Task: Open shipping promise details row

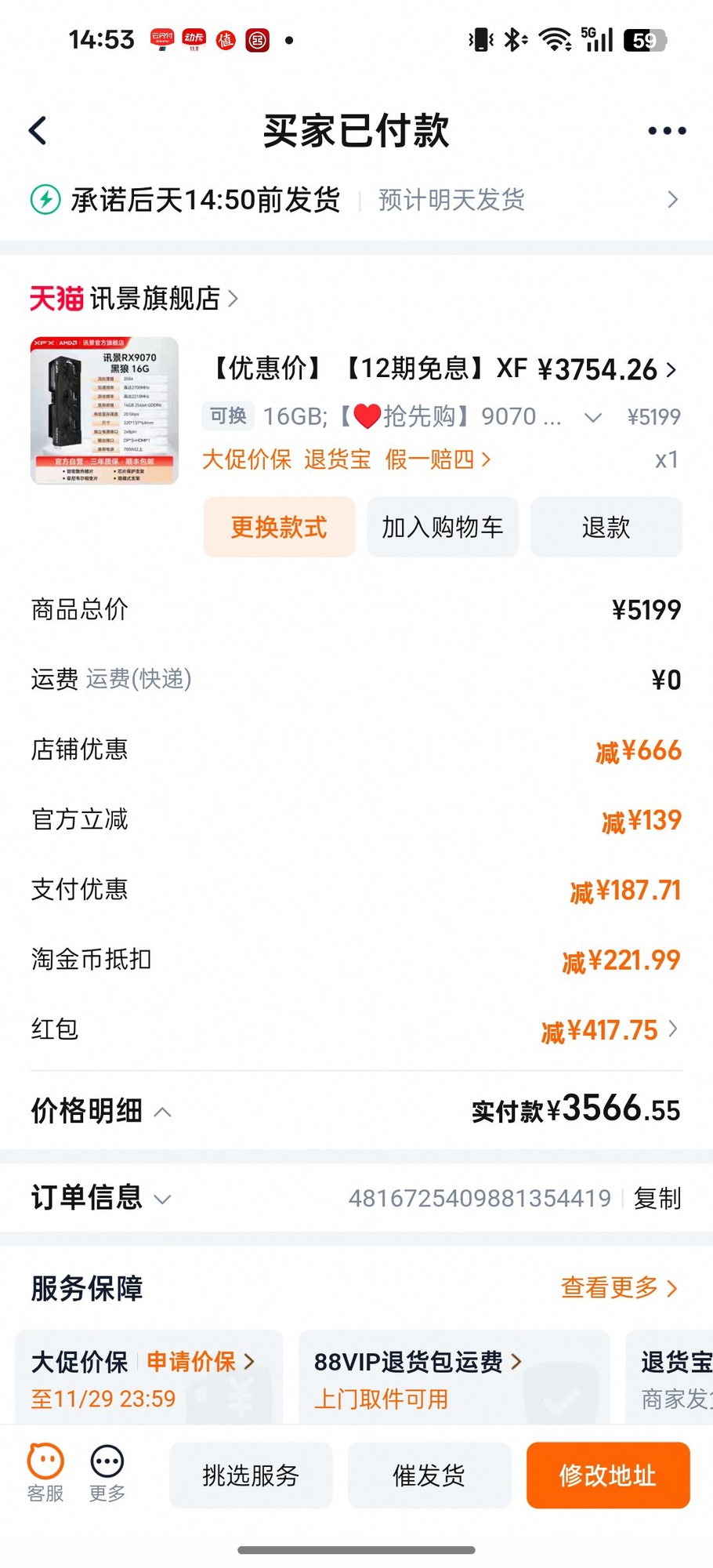Action: click(356, 200)
